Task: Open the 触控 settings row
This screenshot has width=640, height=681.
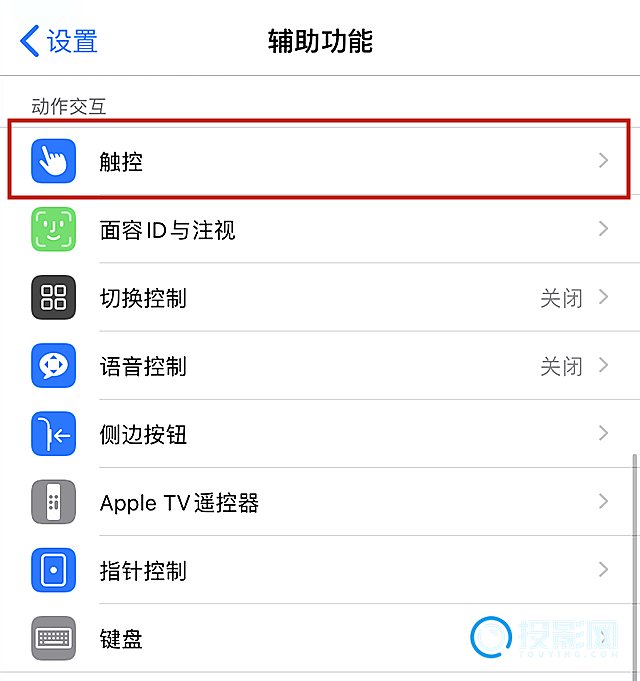Action: pyautogui.click(x=320, y=161)
